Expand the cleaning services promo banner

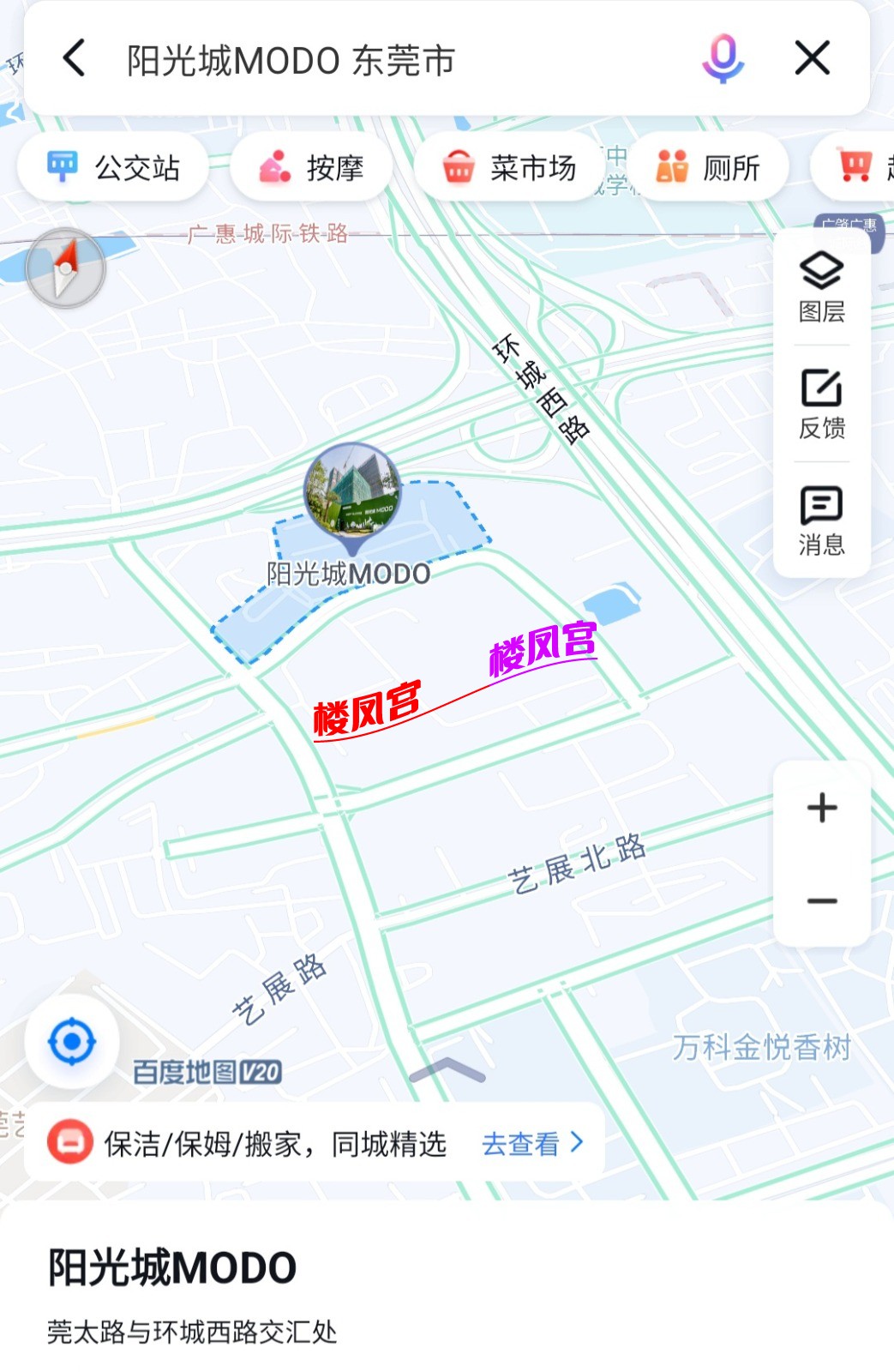[x=274, y=1142]
